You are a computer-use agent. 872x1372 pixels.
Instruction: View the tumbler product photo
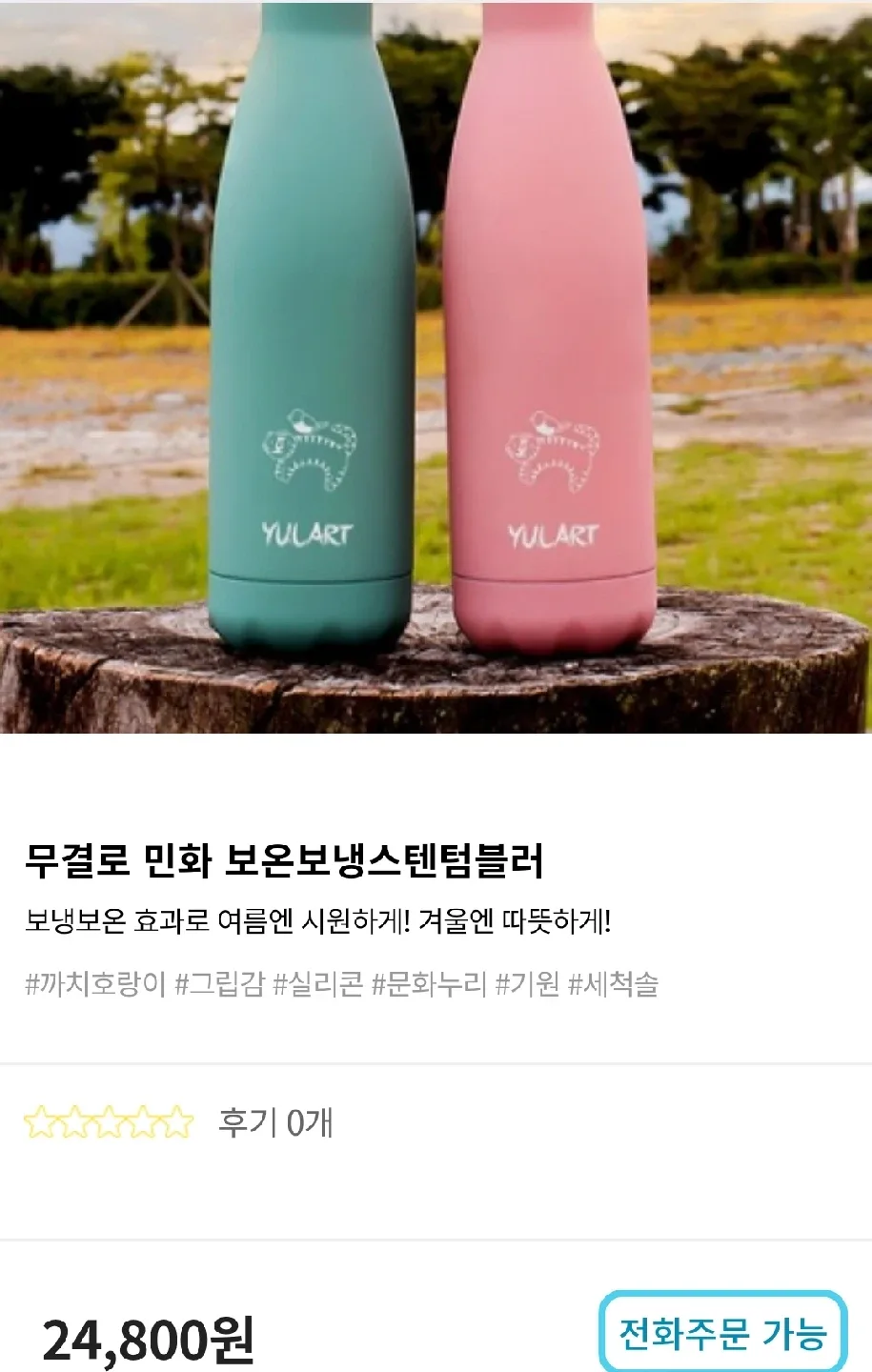(436, 367)
